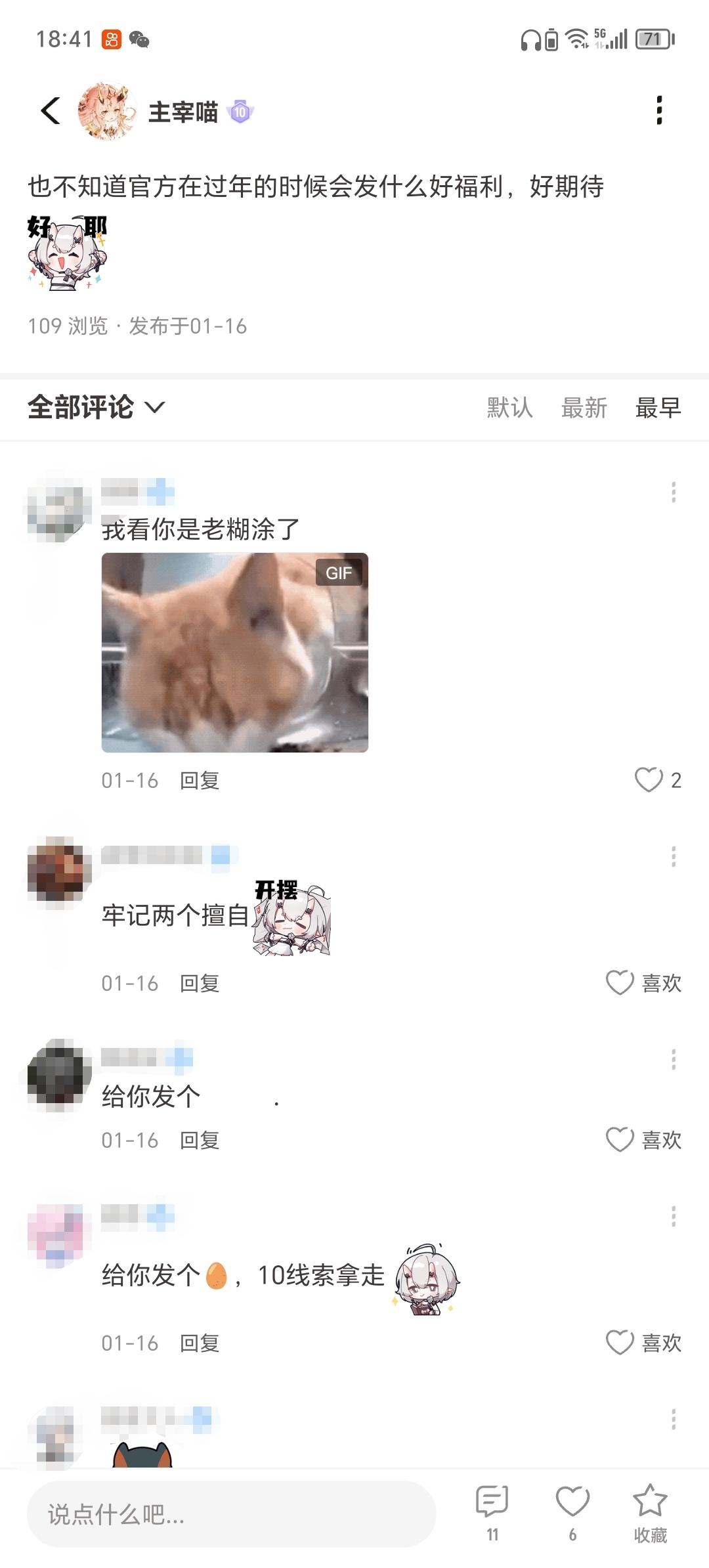Like the comment mentioning 10线索拿走
This screenshot has width=709, height=1568.
[x=620, y=1342]
